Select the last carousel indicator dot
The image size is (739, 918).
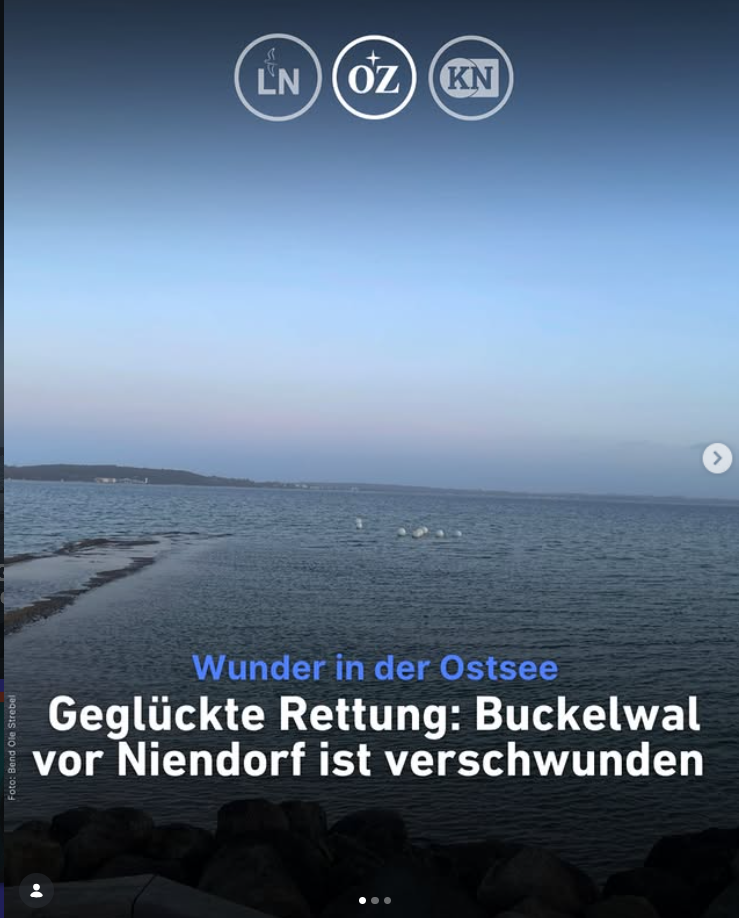388,900
